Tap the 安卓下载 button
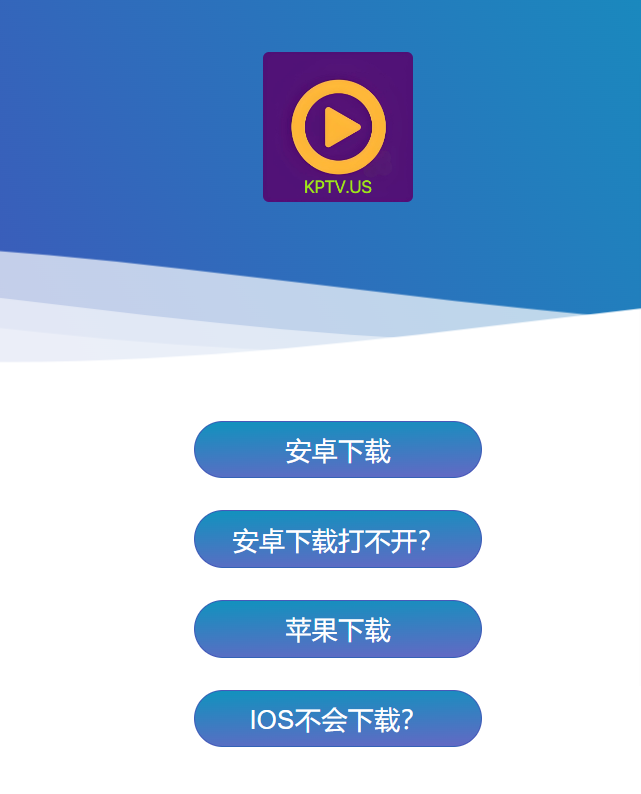The width and height of the screenshot is (641, 794). (x=338, y=450)
